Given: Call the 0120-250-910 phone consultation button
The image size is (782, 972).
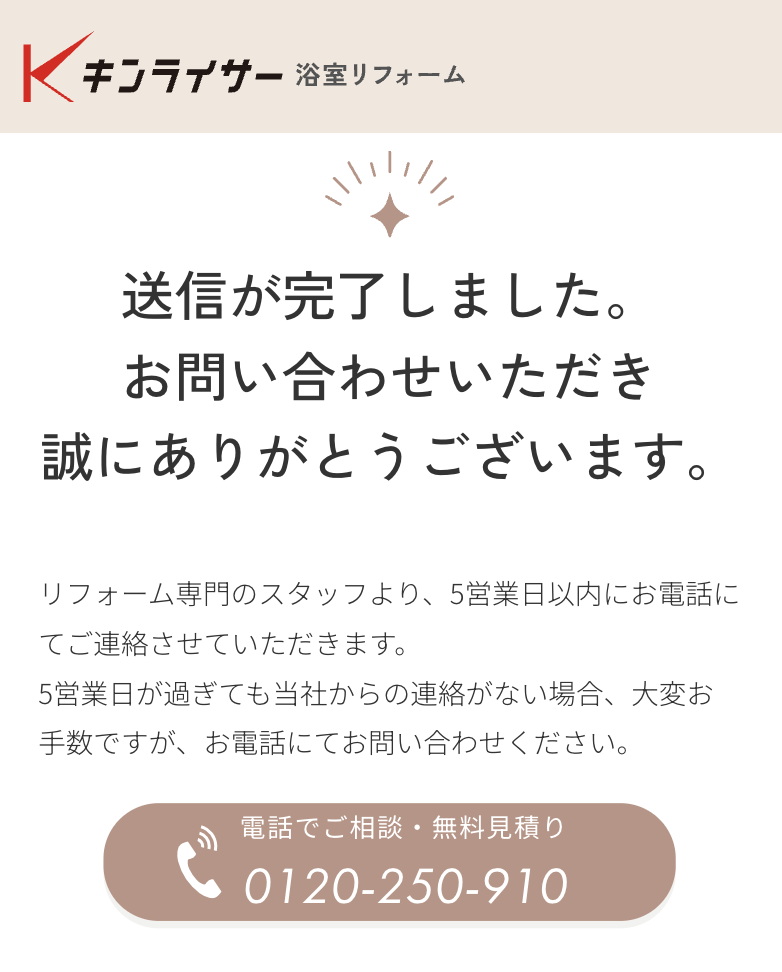Looking at the screenshot, I should click(389, 862).
